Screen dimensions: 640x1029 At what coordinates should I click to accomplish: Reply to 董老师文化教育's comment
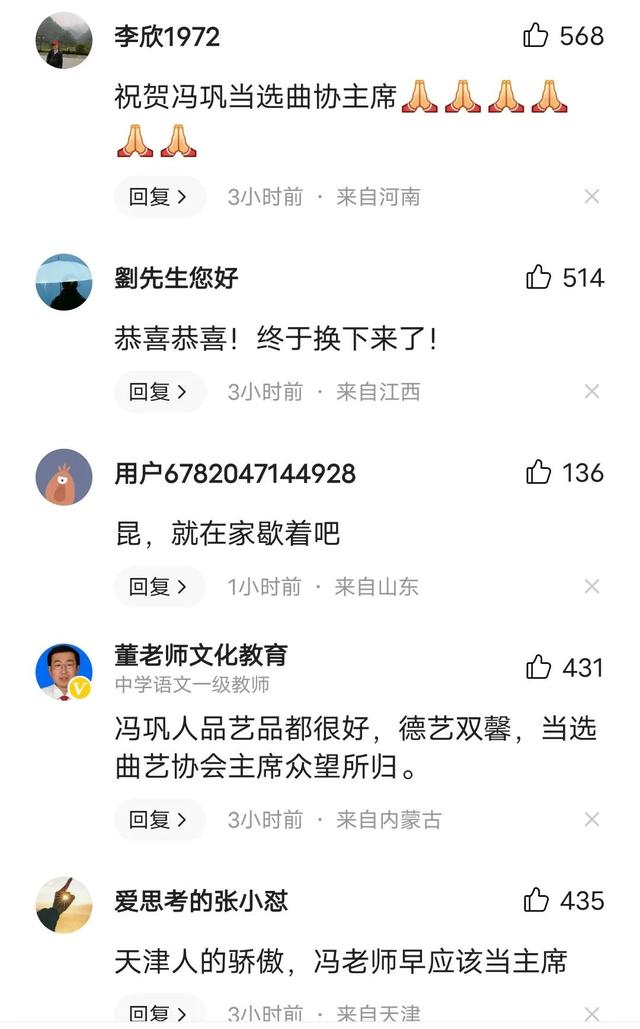coord(159,820)
